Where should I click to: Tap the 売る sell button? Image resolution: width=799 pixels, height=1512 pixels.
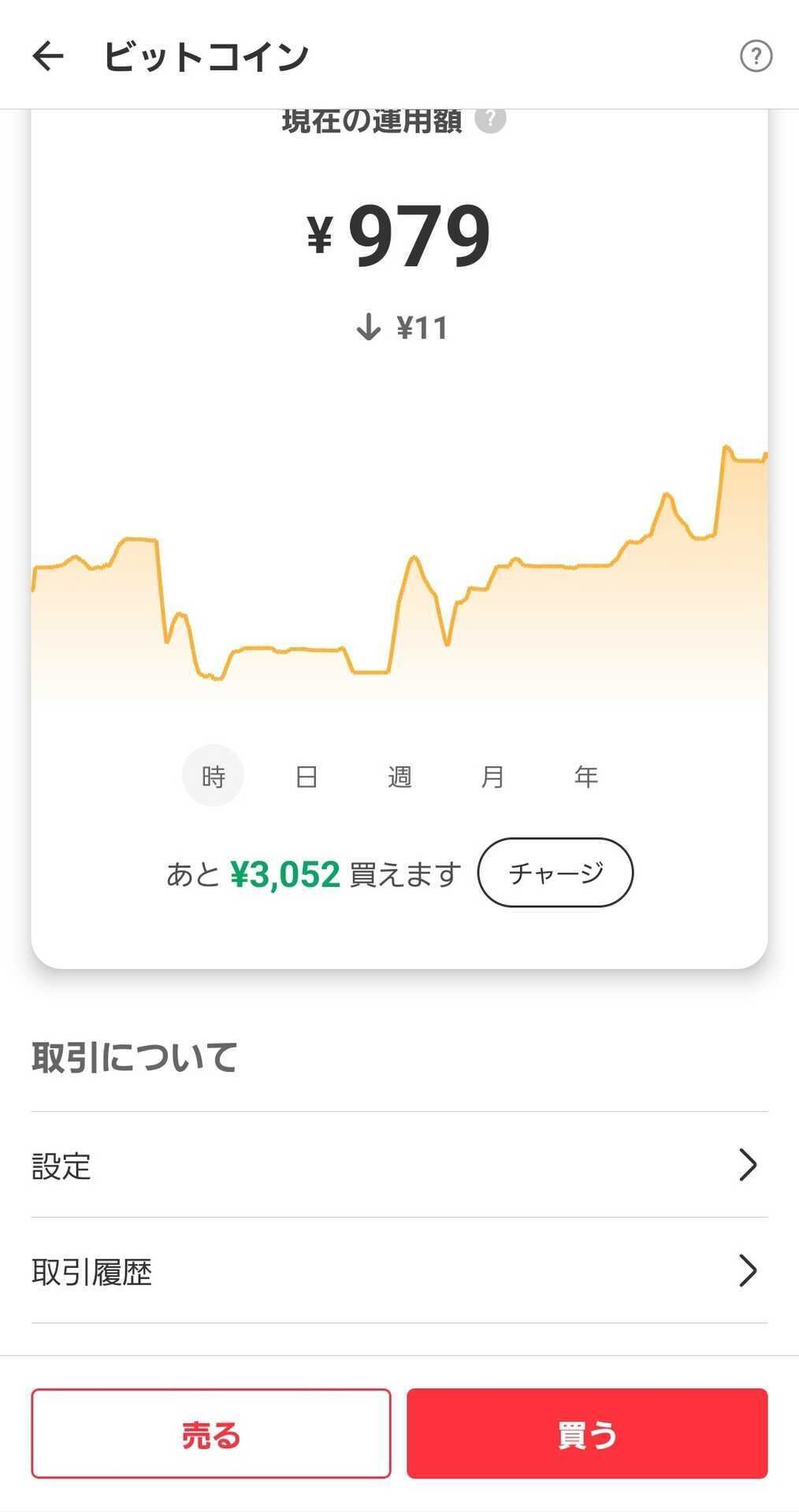pos(210,1434)
